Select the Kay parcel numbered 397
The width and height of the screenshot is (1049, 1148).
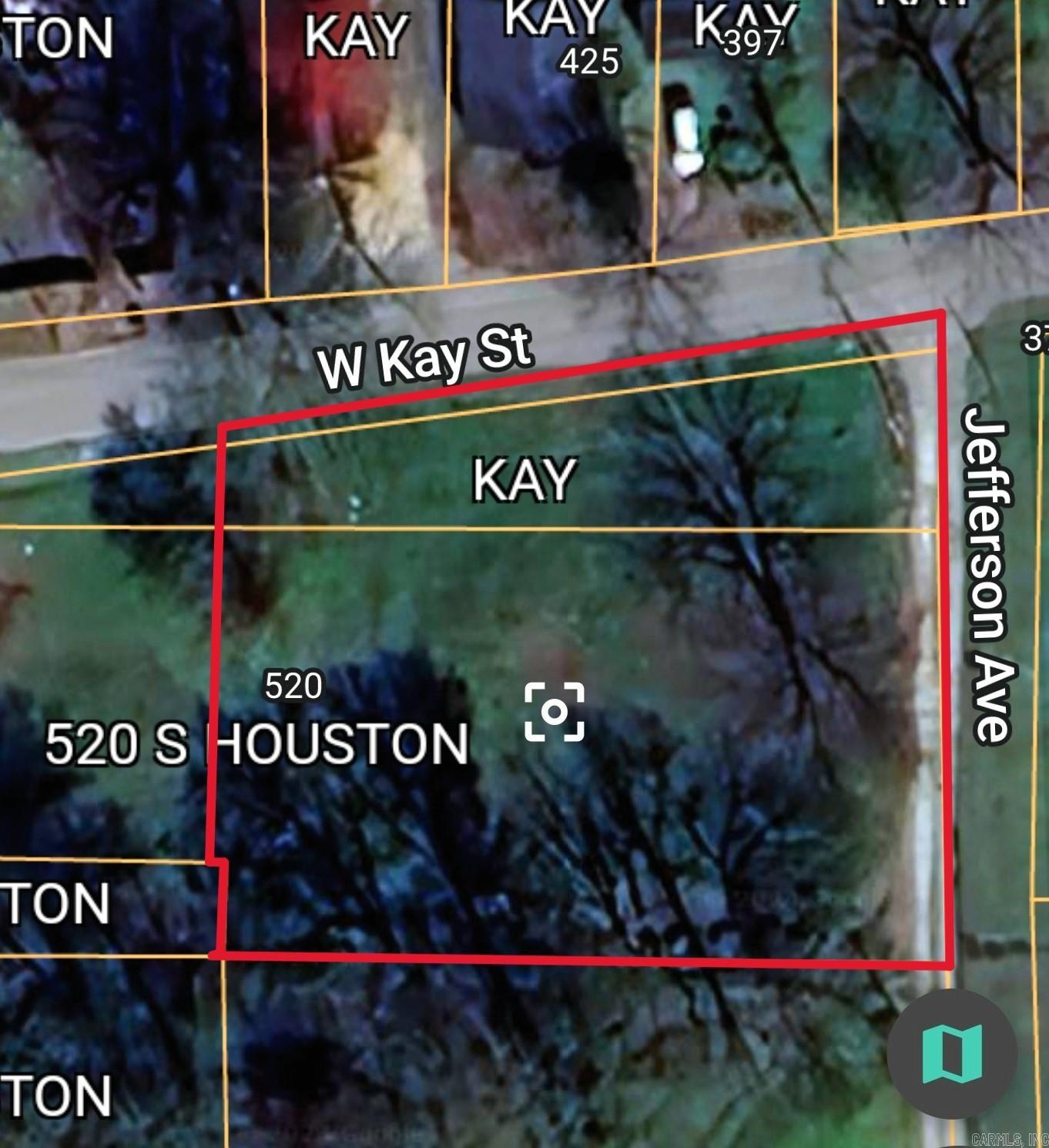[x=752, y=43]
